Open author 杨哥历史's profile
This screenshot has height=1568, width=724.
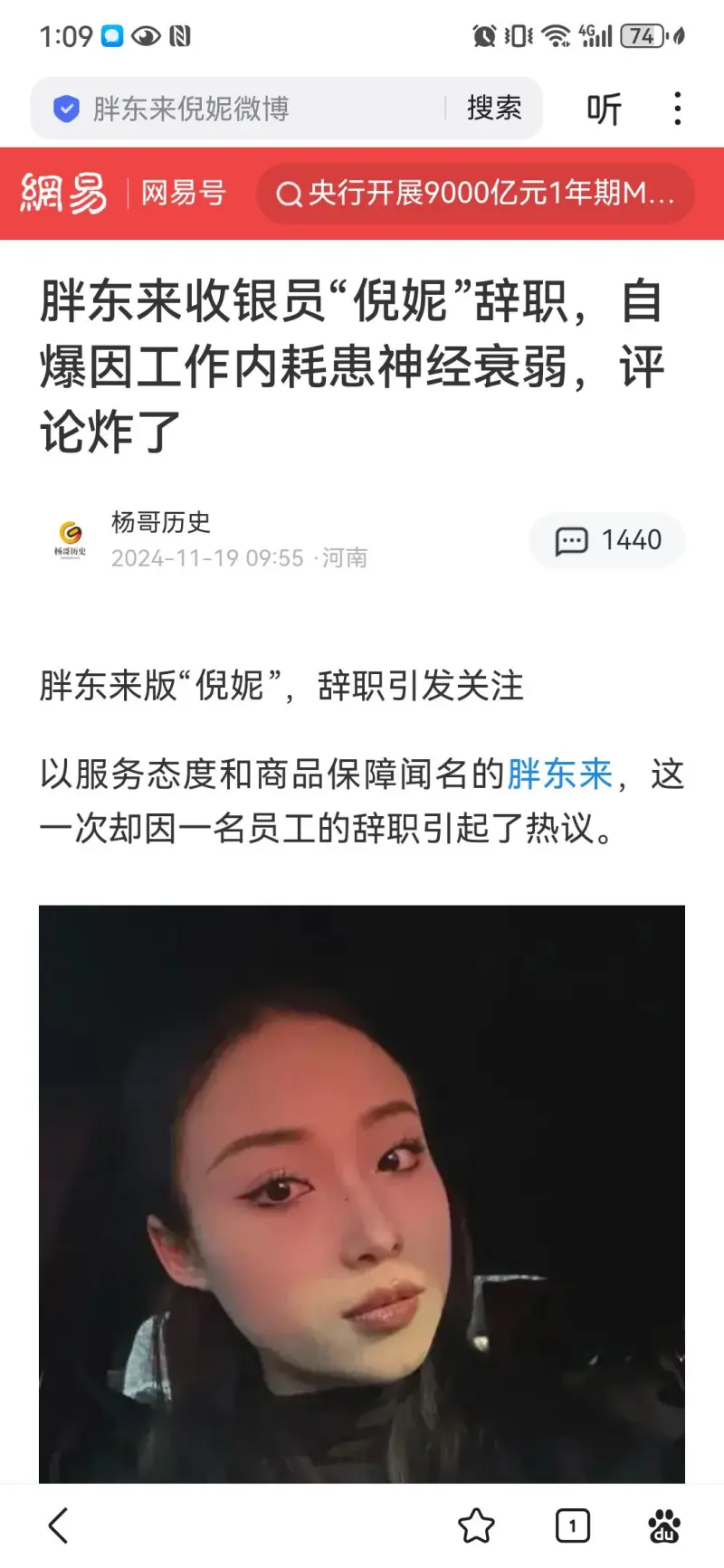click(x=160, y=522)
